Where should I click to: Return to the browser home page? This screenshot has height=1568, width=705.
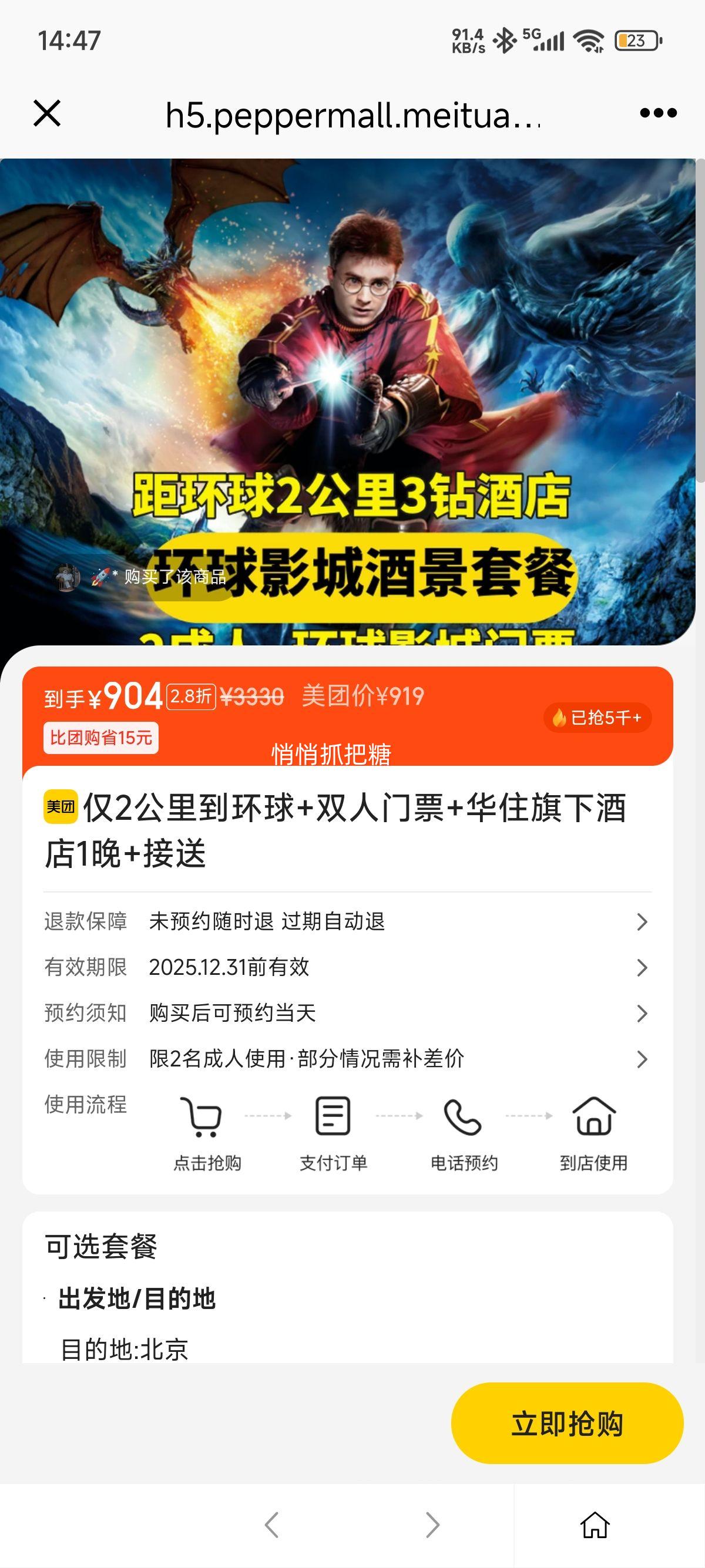coord(595,1525)
